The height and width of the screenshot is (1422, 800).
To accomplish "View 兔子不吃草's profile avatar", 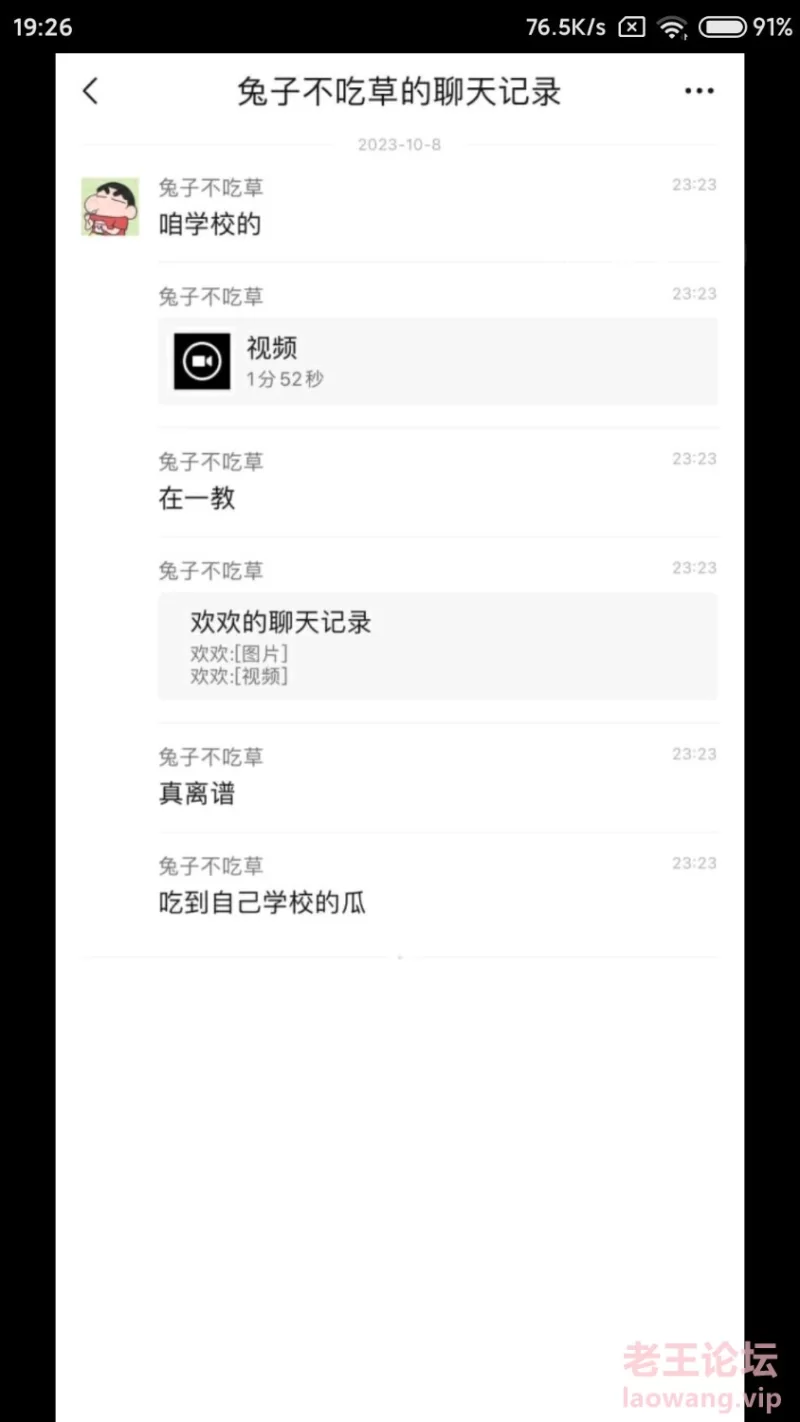I will tap(110, 207).
